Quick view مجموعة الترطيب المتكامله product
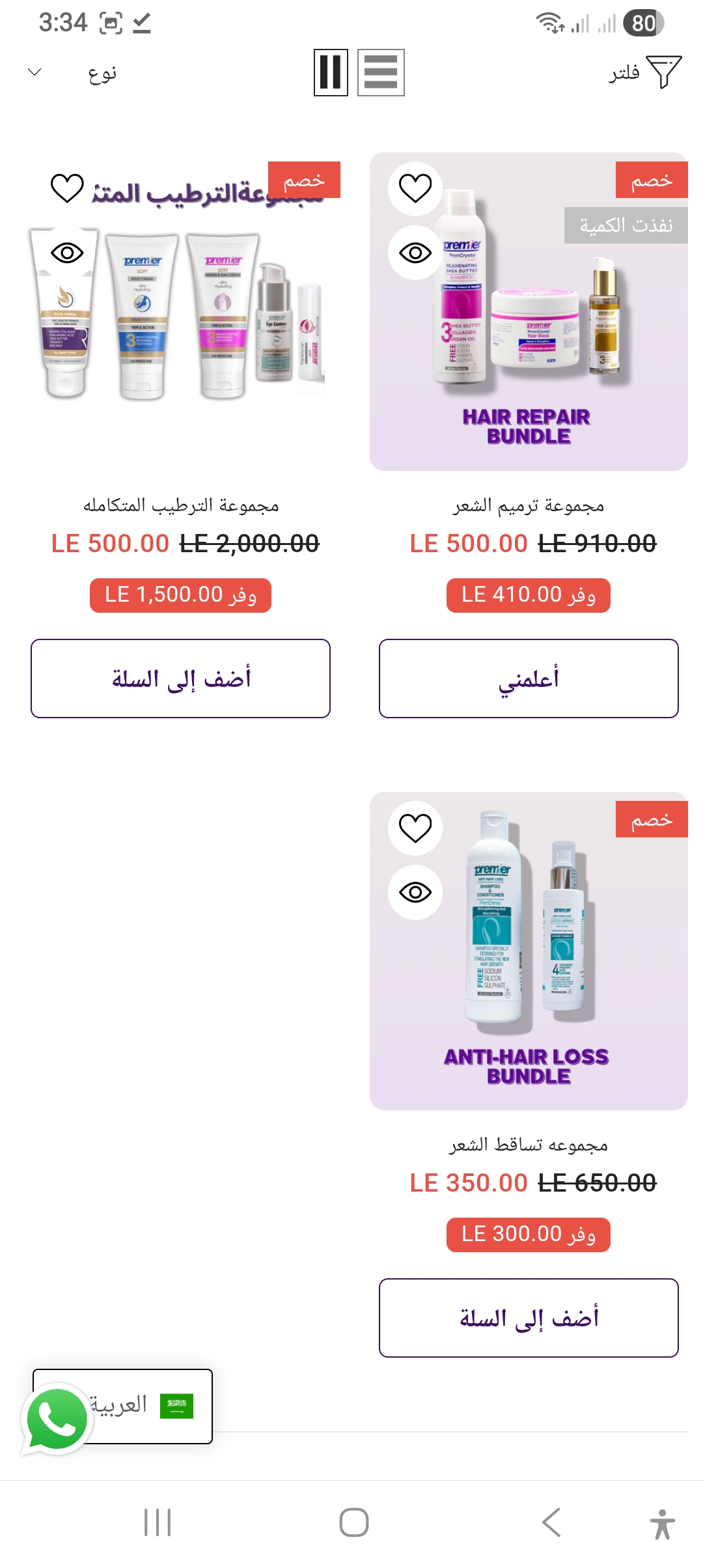This screenshot has width=703, height=1568. click(x=67, y=253)
